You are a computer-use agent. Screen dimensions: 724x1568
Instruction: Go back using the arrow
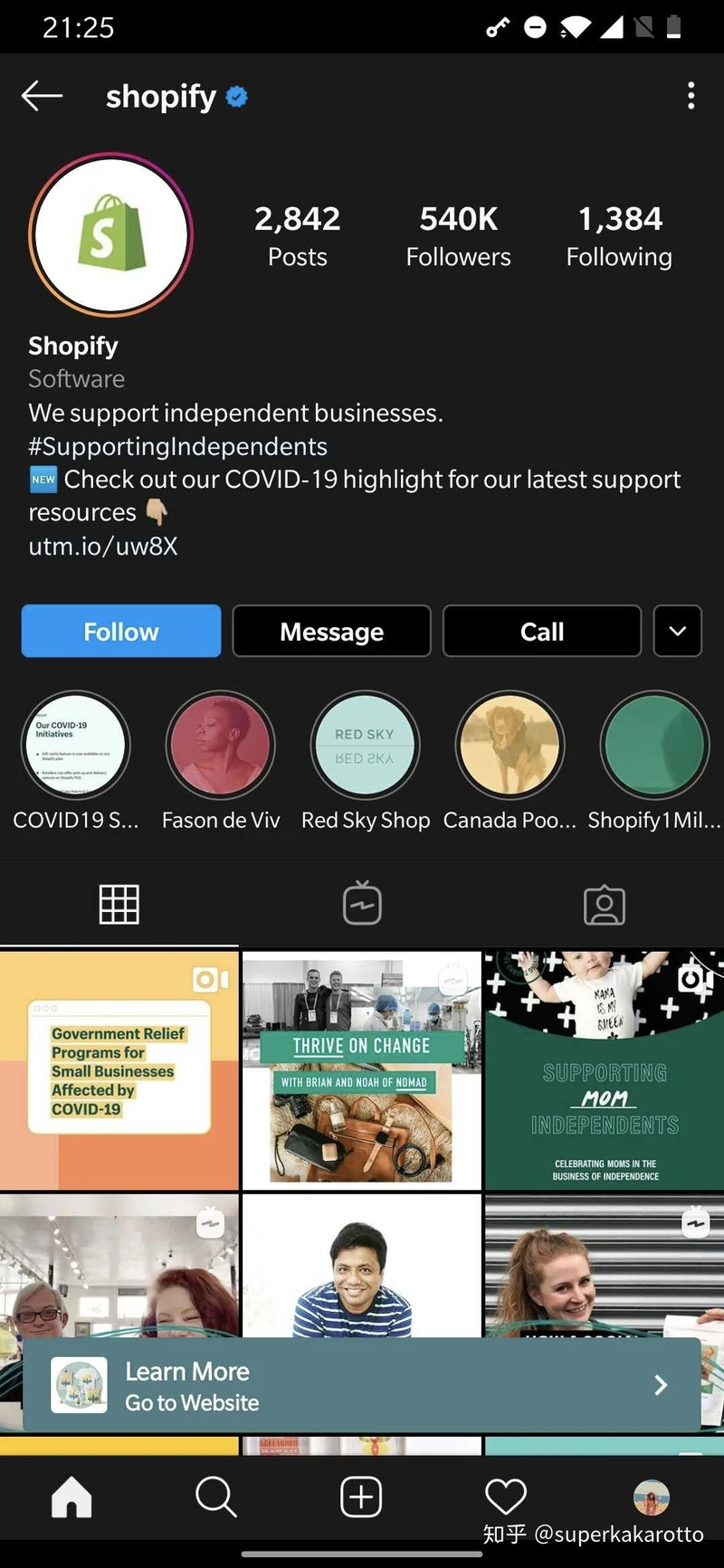pos(42,95)
